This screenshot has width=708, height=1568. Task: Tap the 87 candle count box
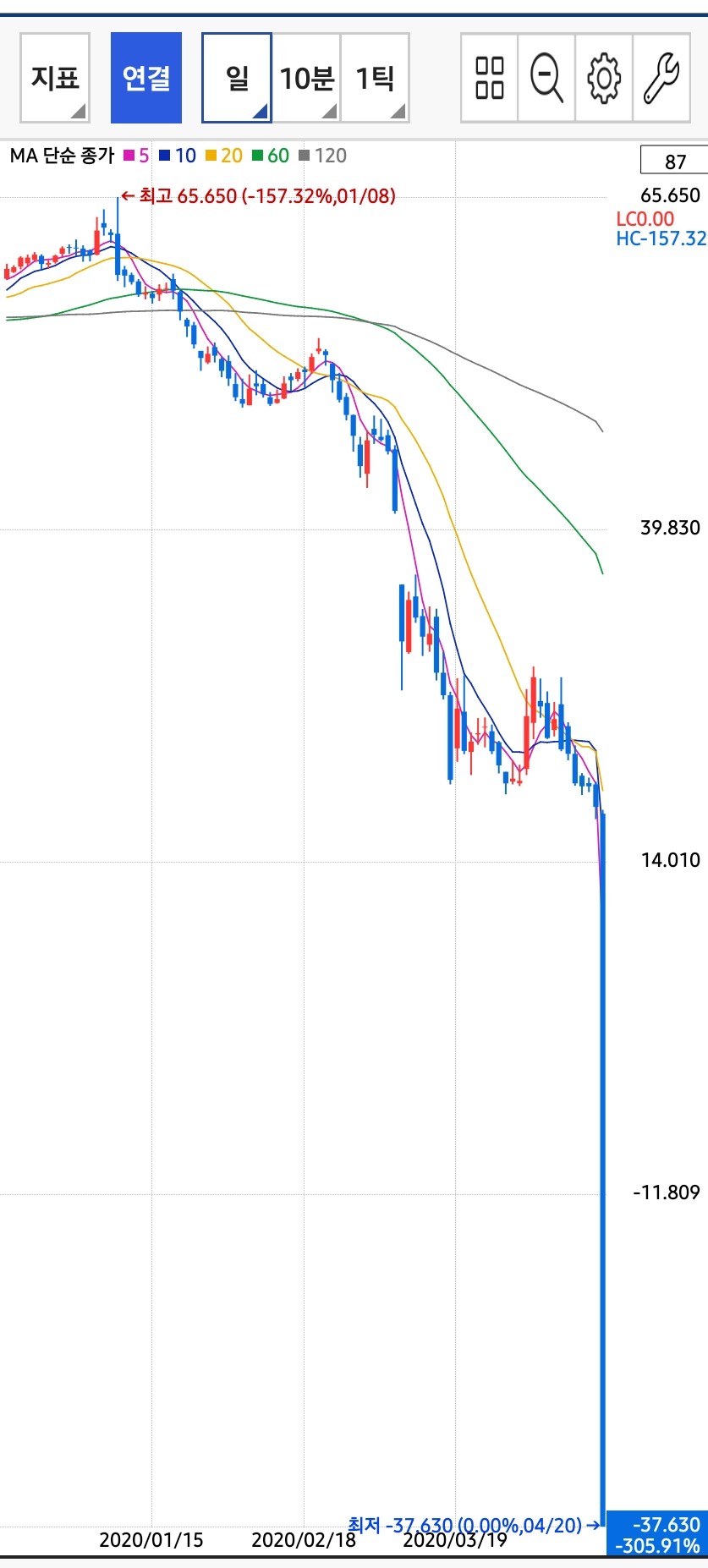click(674, 161)
